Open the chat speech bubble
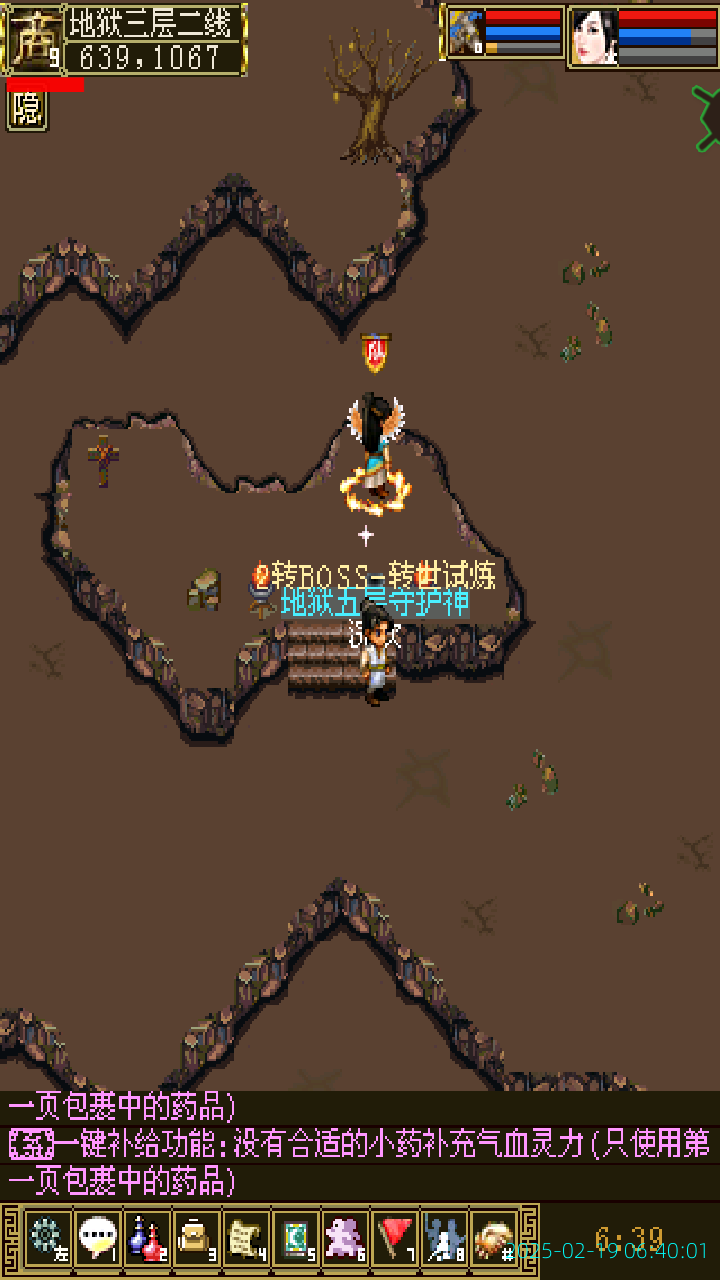720x1280 pixels. (x=97, y=1238)
